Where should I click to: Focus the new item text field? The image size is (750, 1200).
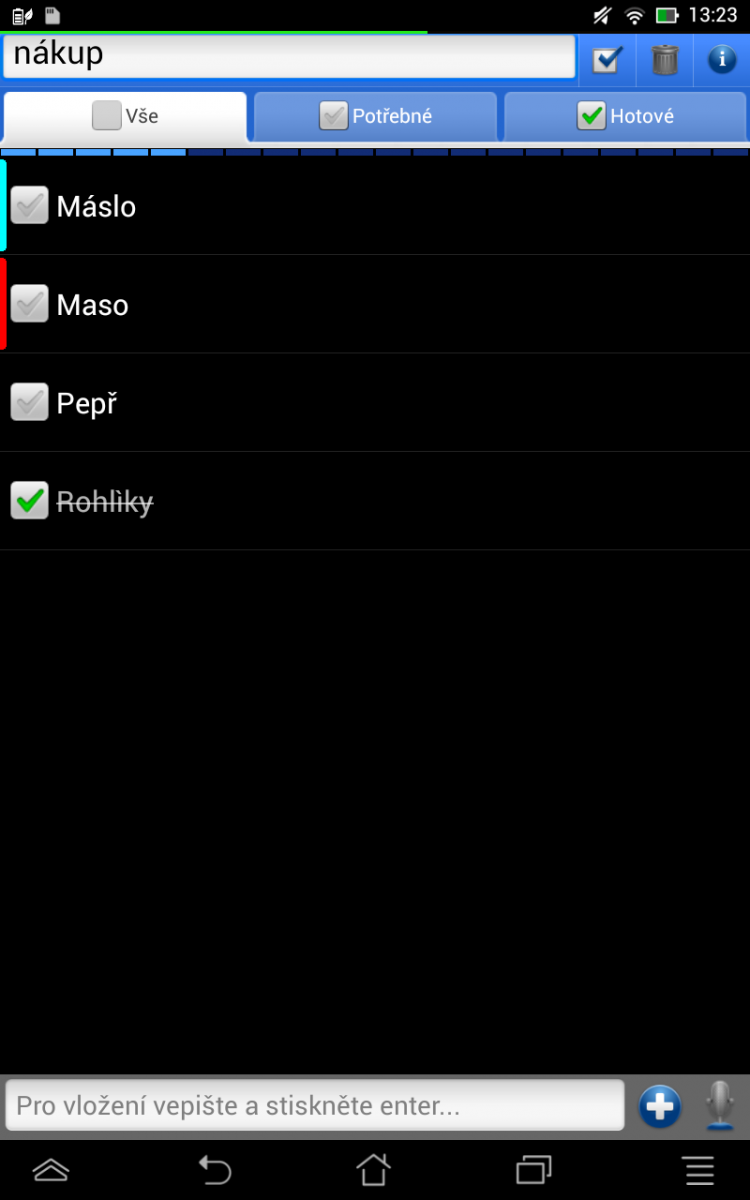(315, 1106)
